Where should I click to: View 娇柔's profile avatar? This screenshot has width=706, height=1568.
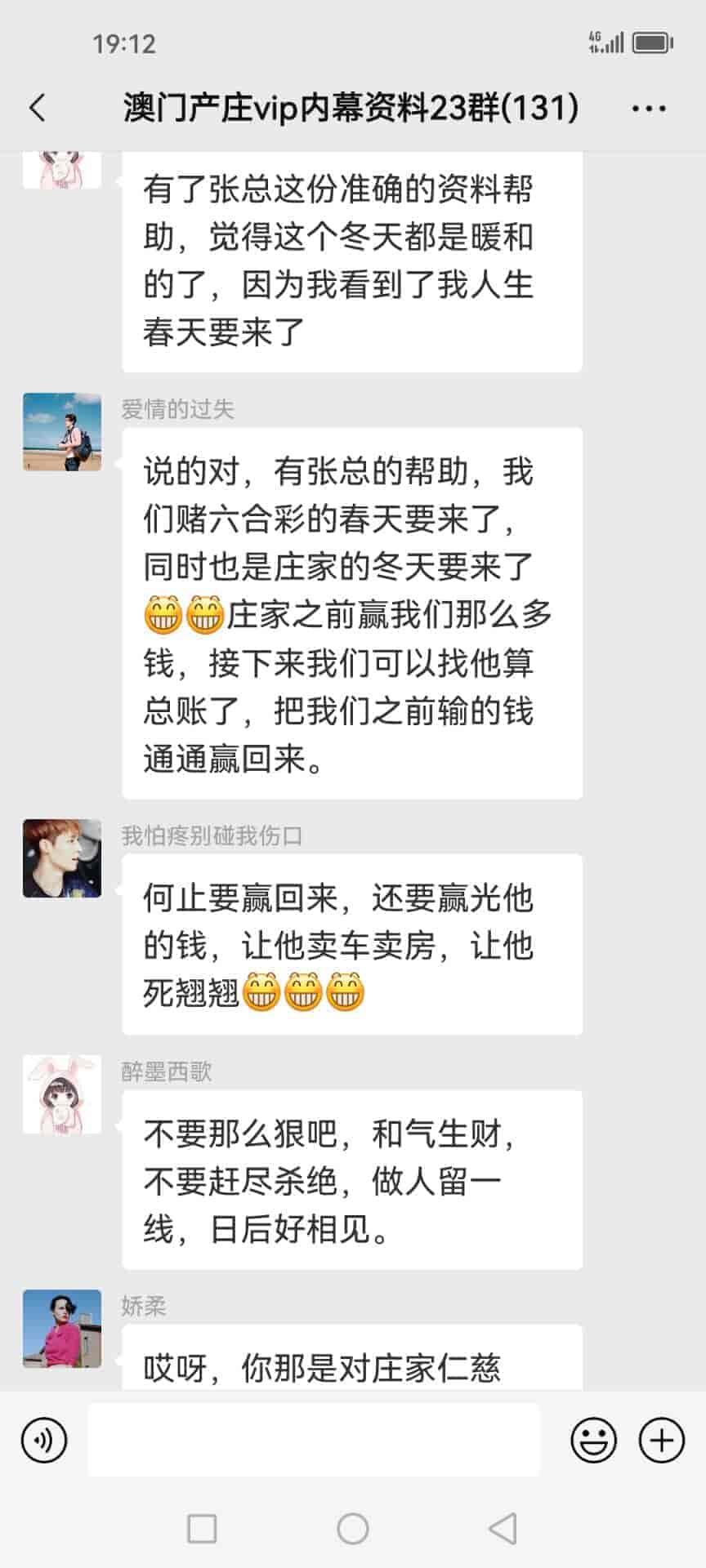62,1329
